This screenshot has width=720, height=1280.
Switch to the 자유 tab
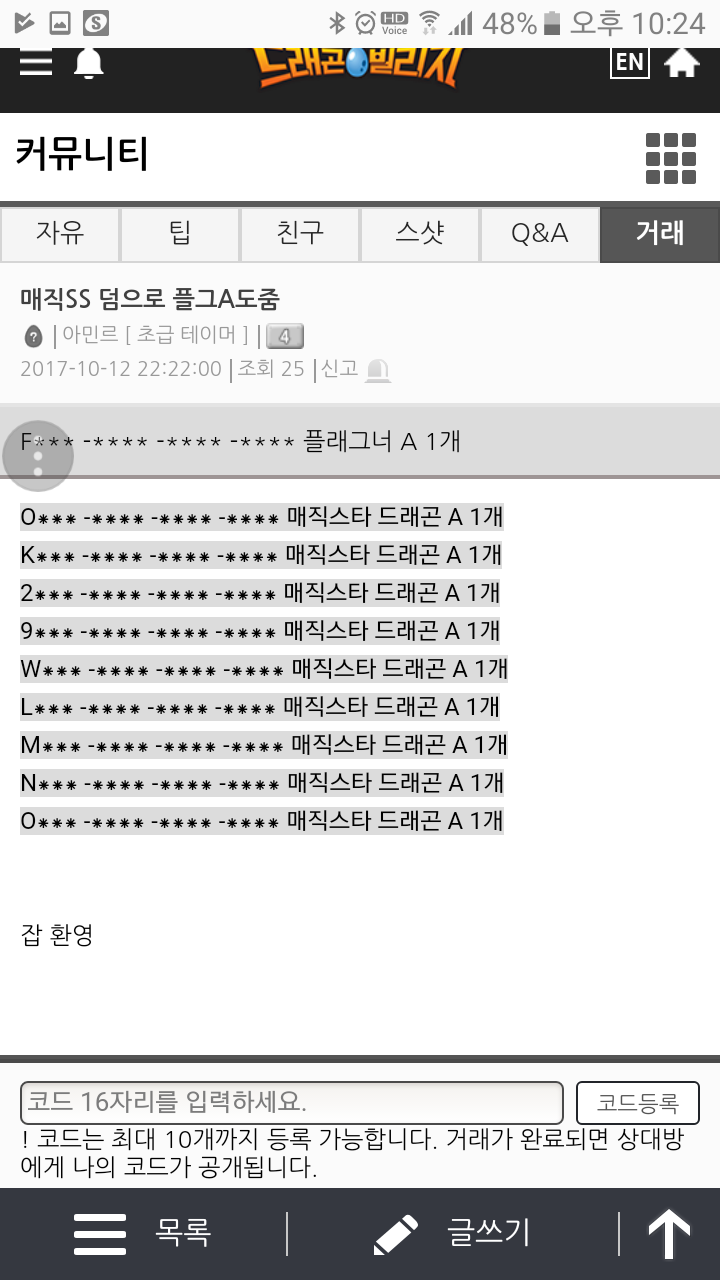click(x=60, y=234)
